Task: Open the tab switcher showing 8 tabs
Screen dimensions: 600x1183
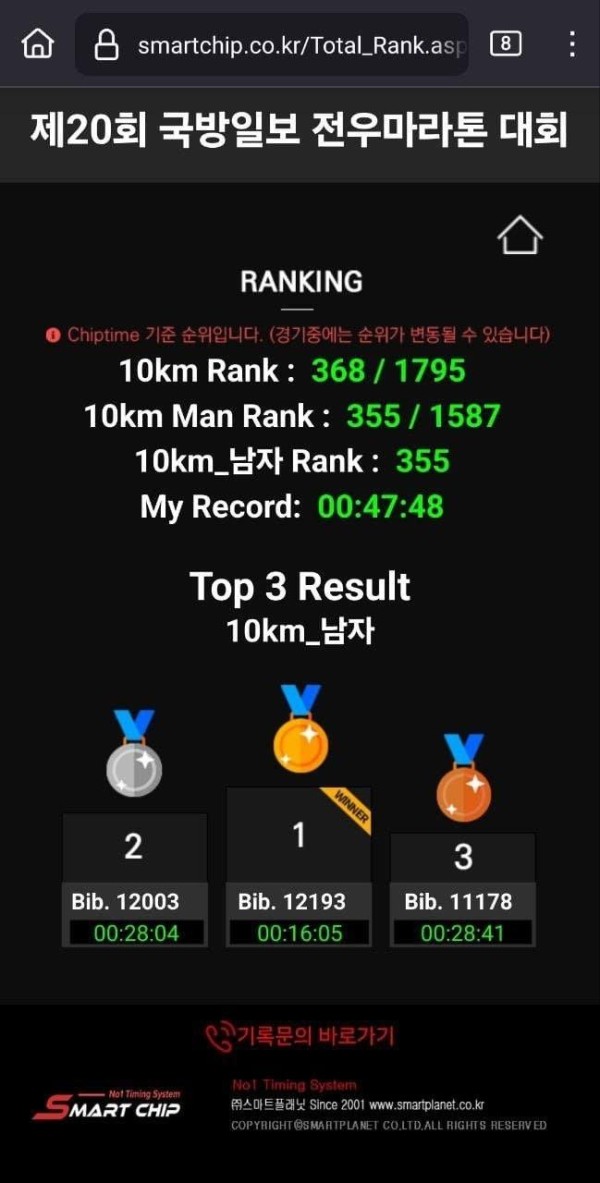Action: tap(506, 45)
